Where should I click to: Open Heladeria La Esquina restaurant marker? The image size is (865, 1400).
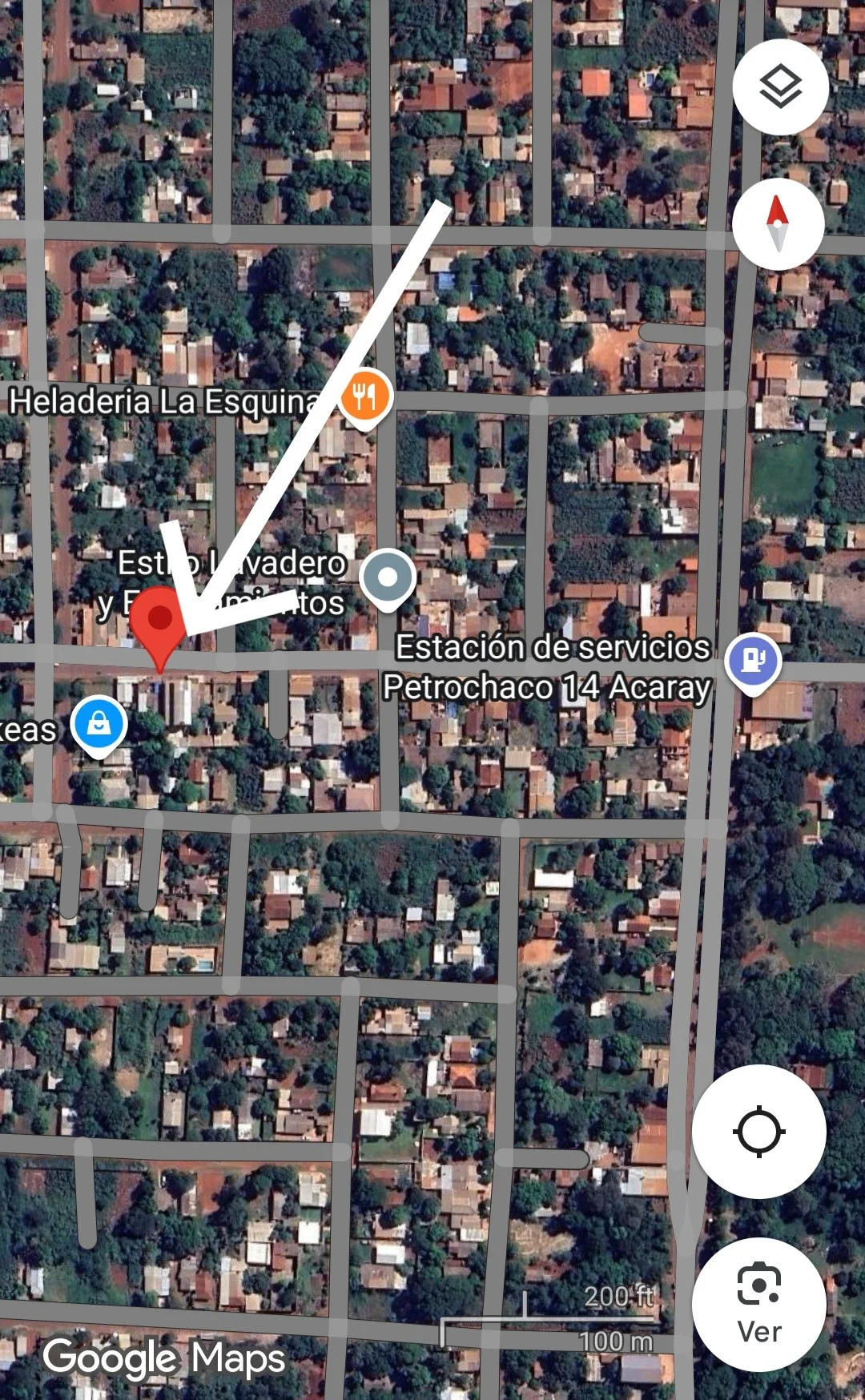tap(365, 397)
